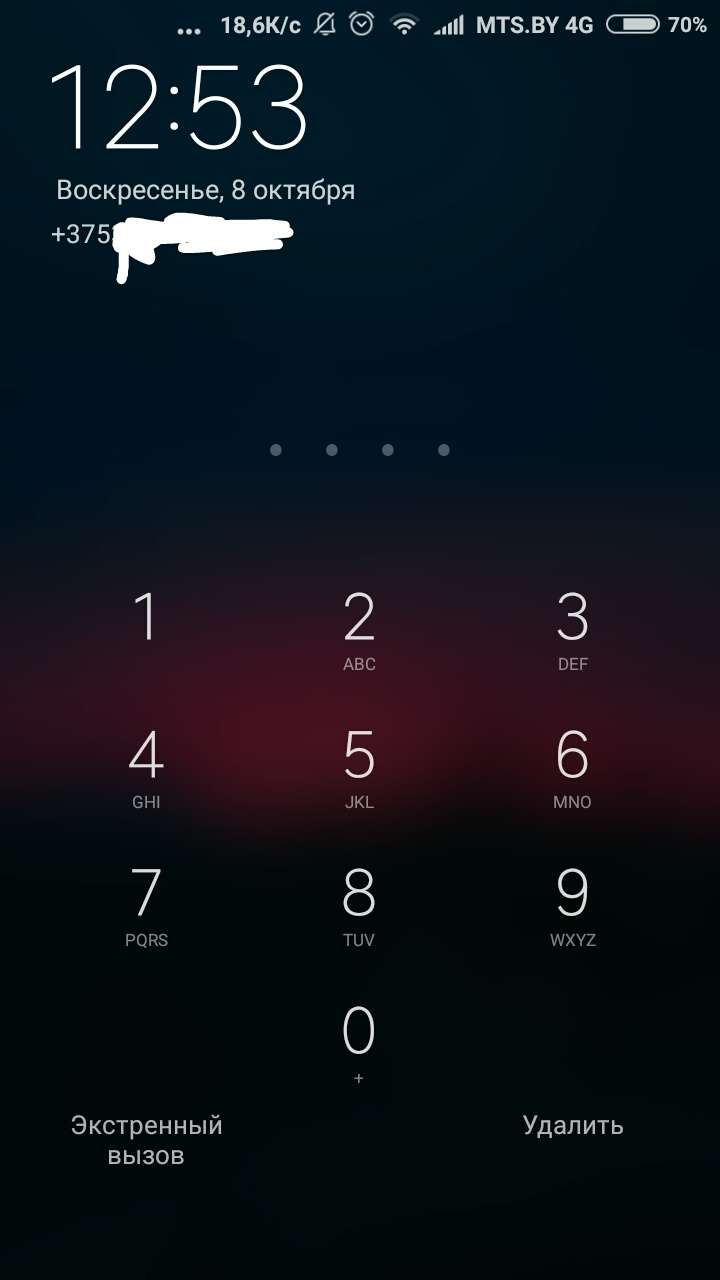Enter digit 5 JKL

click(x=359, y=768)
